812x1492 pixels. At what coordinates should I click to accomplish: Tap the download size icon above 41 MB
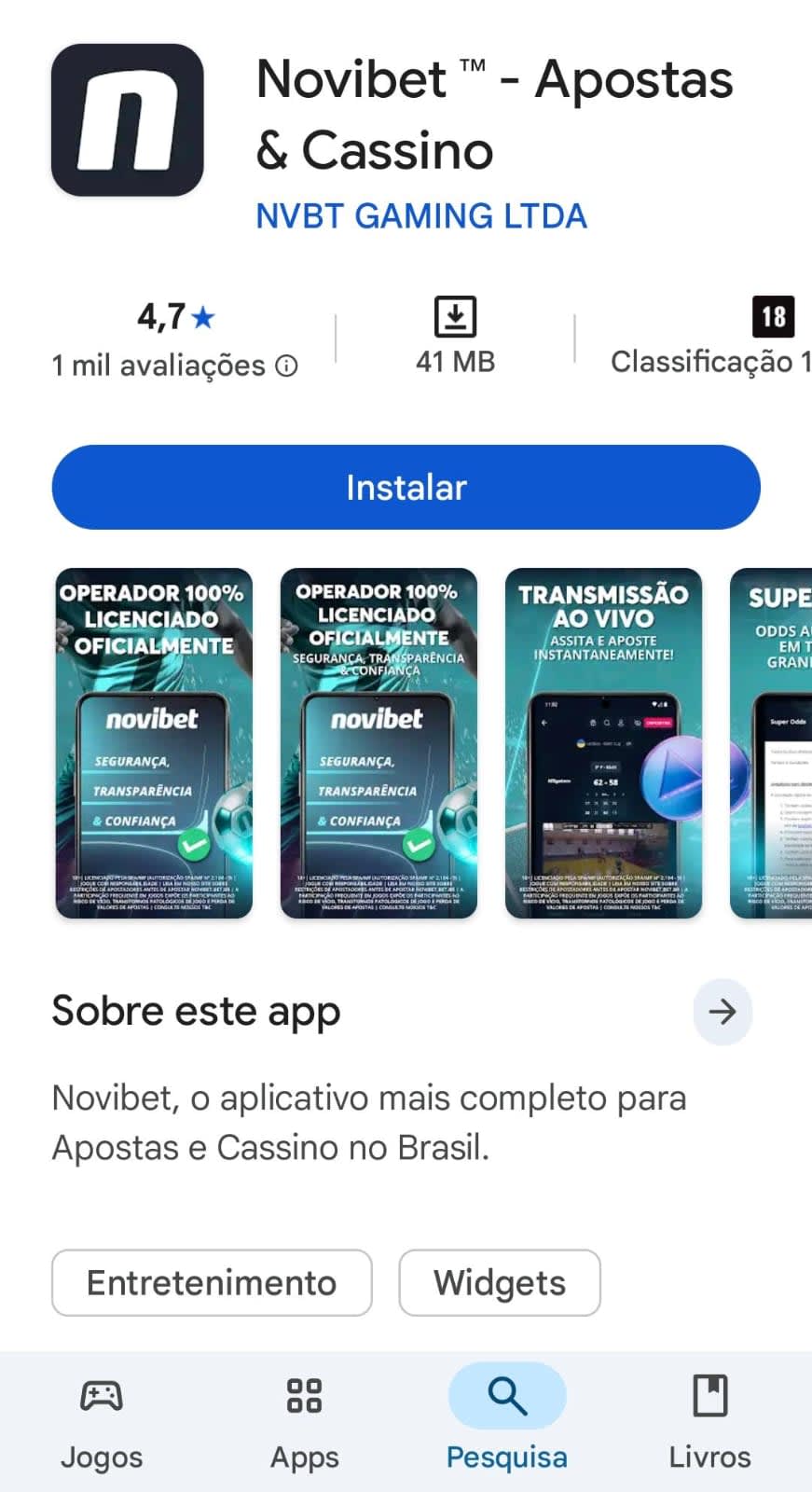(456, 316)
